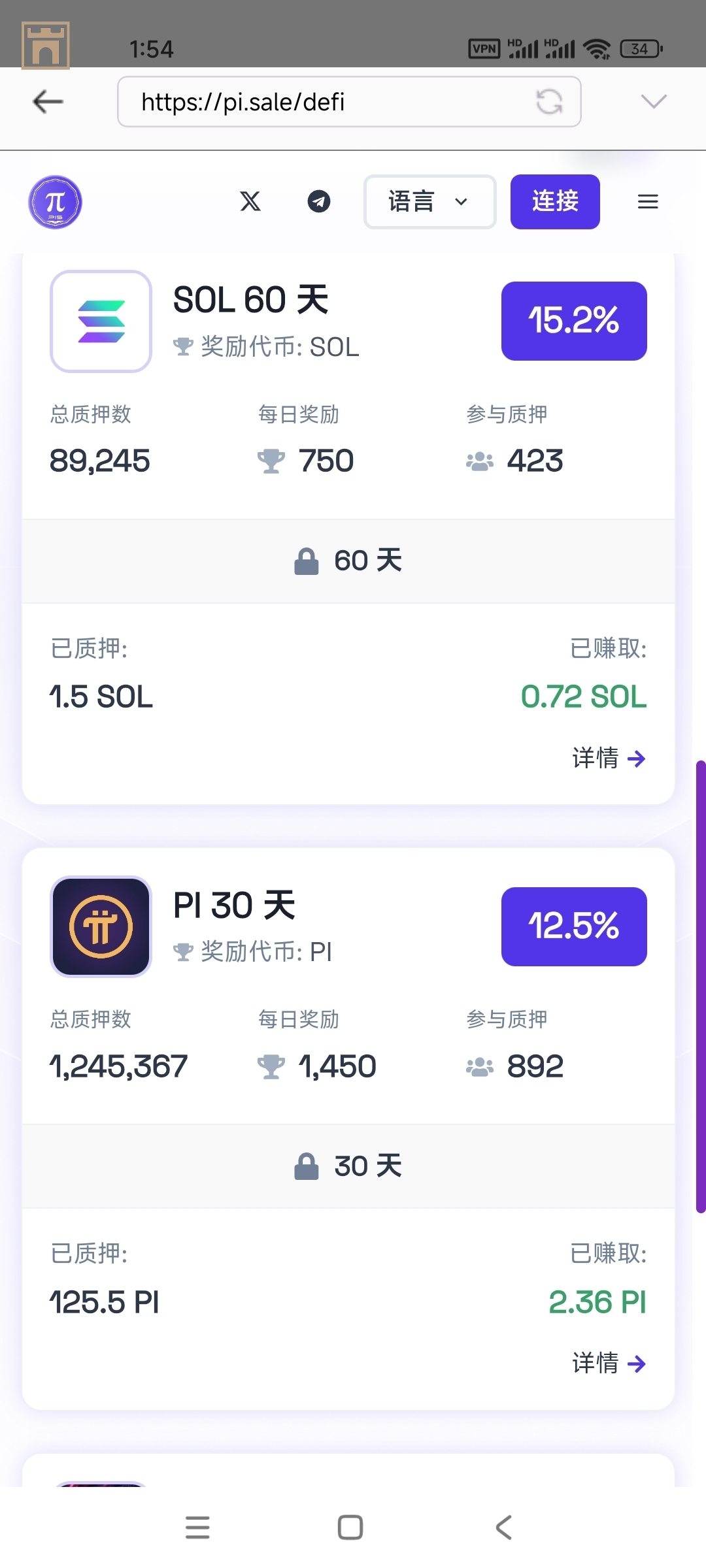Viewport: 706px width, 1568px height.
Task: Go back with the browser back arrow
Action: pos(48,101)
